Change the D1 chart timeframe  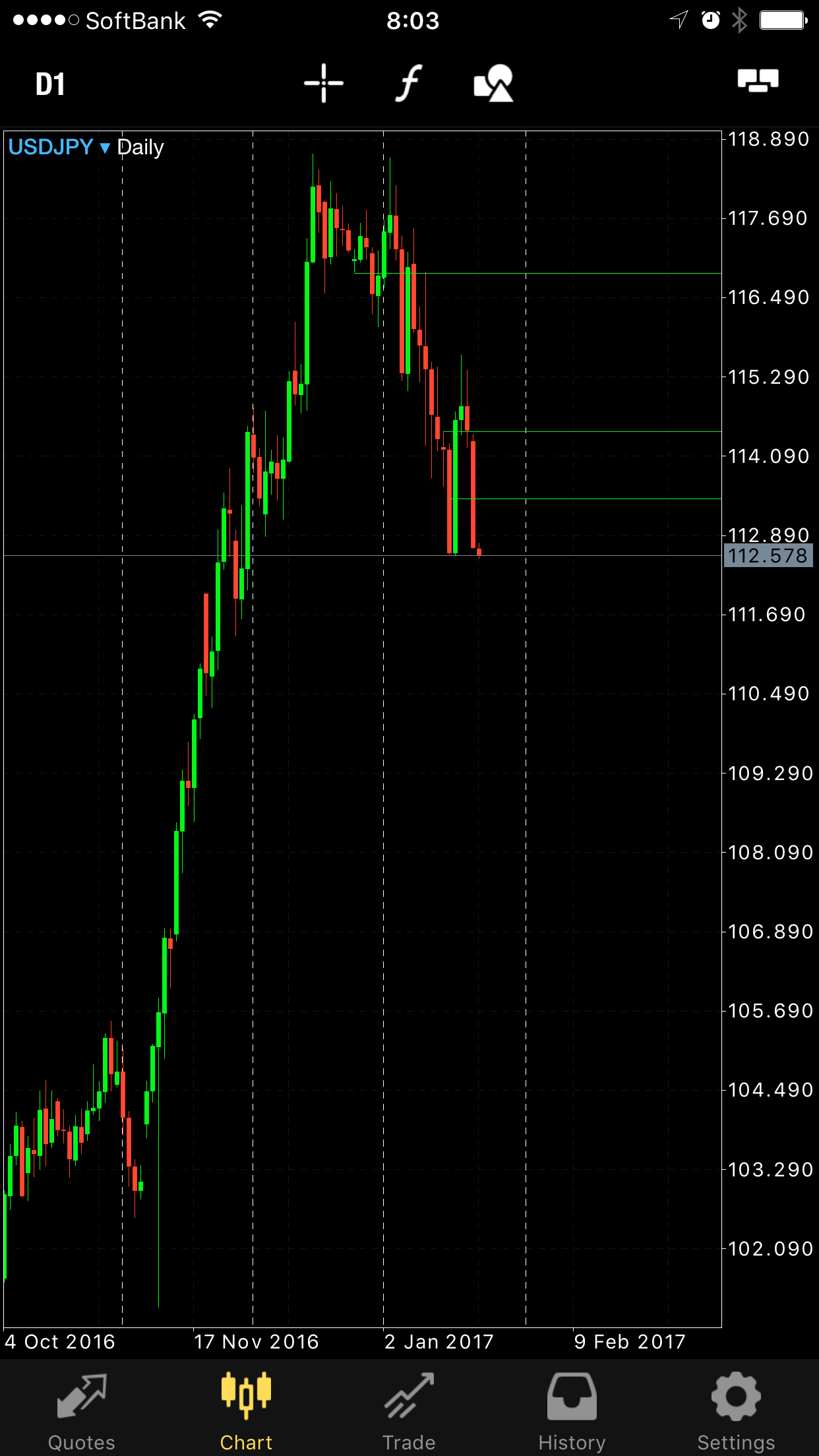pos(50,84)
